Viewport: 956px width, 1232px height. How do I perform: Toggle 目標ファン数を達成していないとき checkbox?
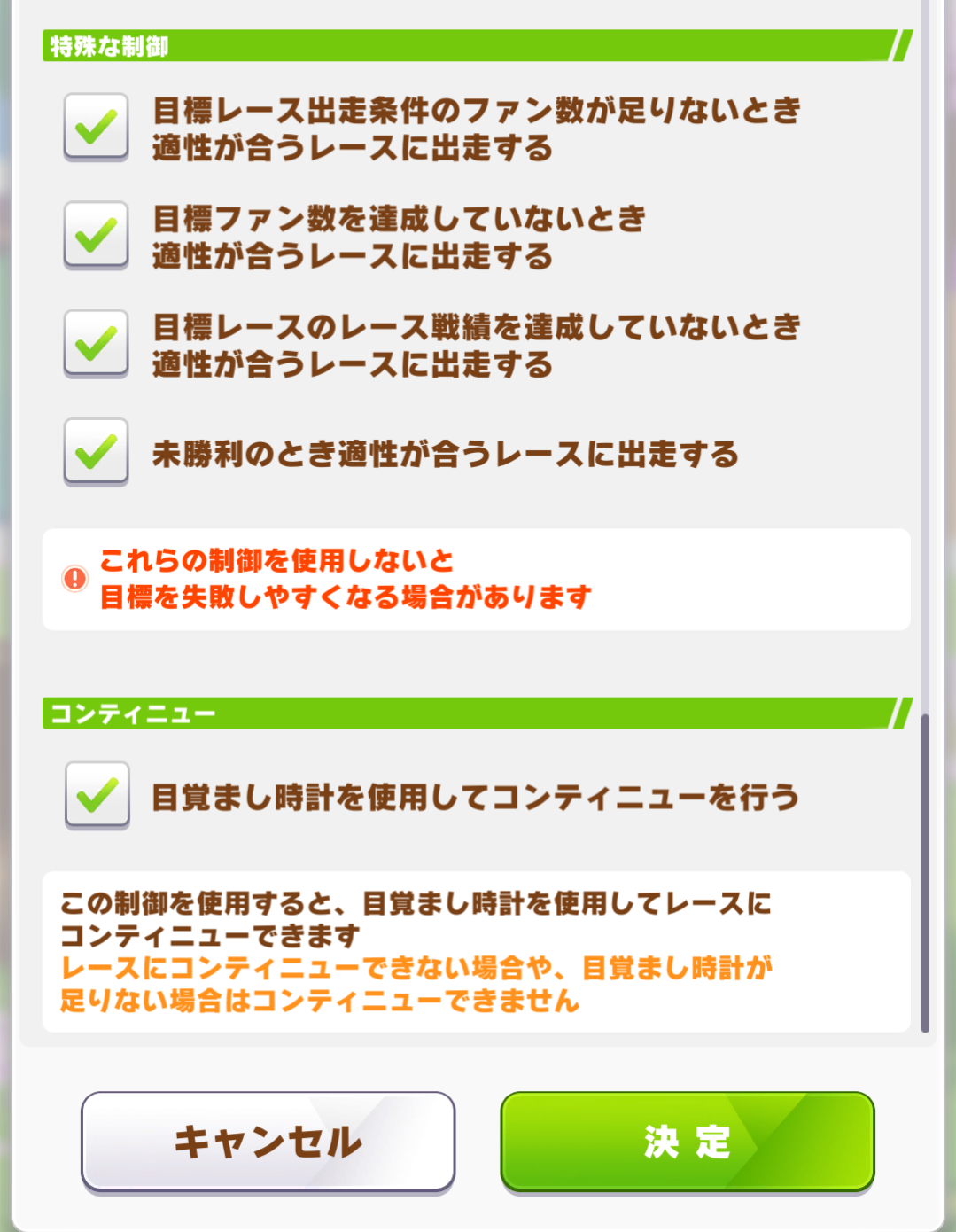(x=96, y=235)
